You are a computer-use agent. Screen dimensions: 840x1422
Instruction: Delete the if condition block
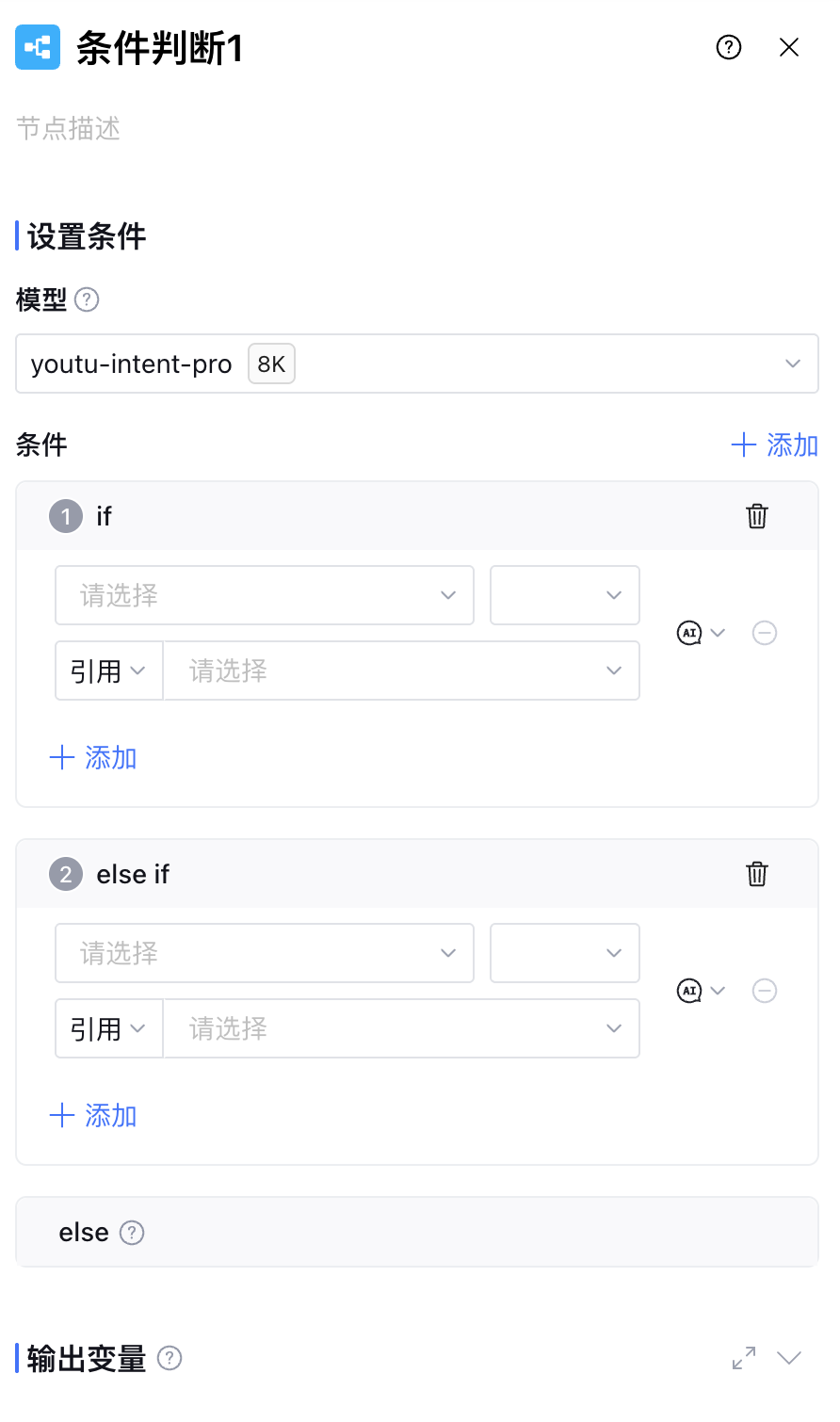click(757, 516)
